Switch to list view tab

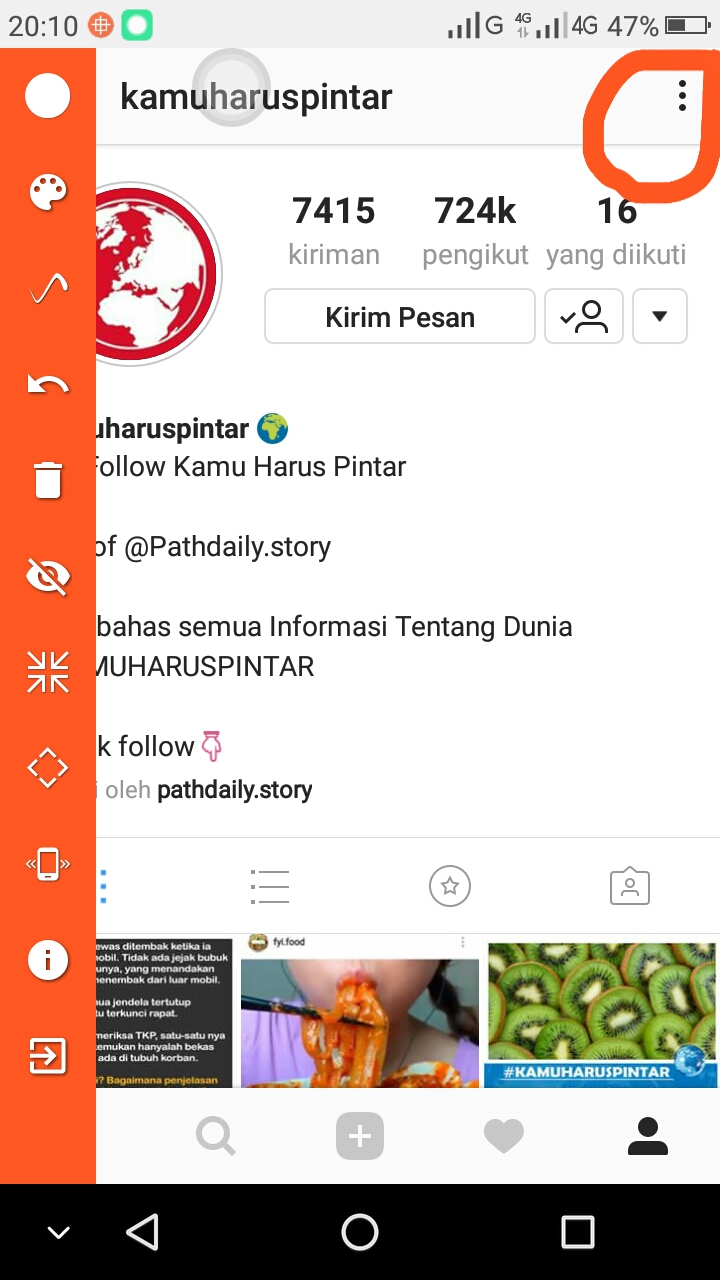pos(270,886)
